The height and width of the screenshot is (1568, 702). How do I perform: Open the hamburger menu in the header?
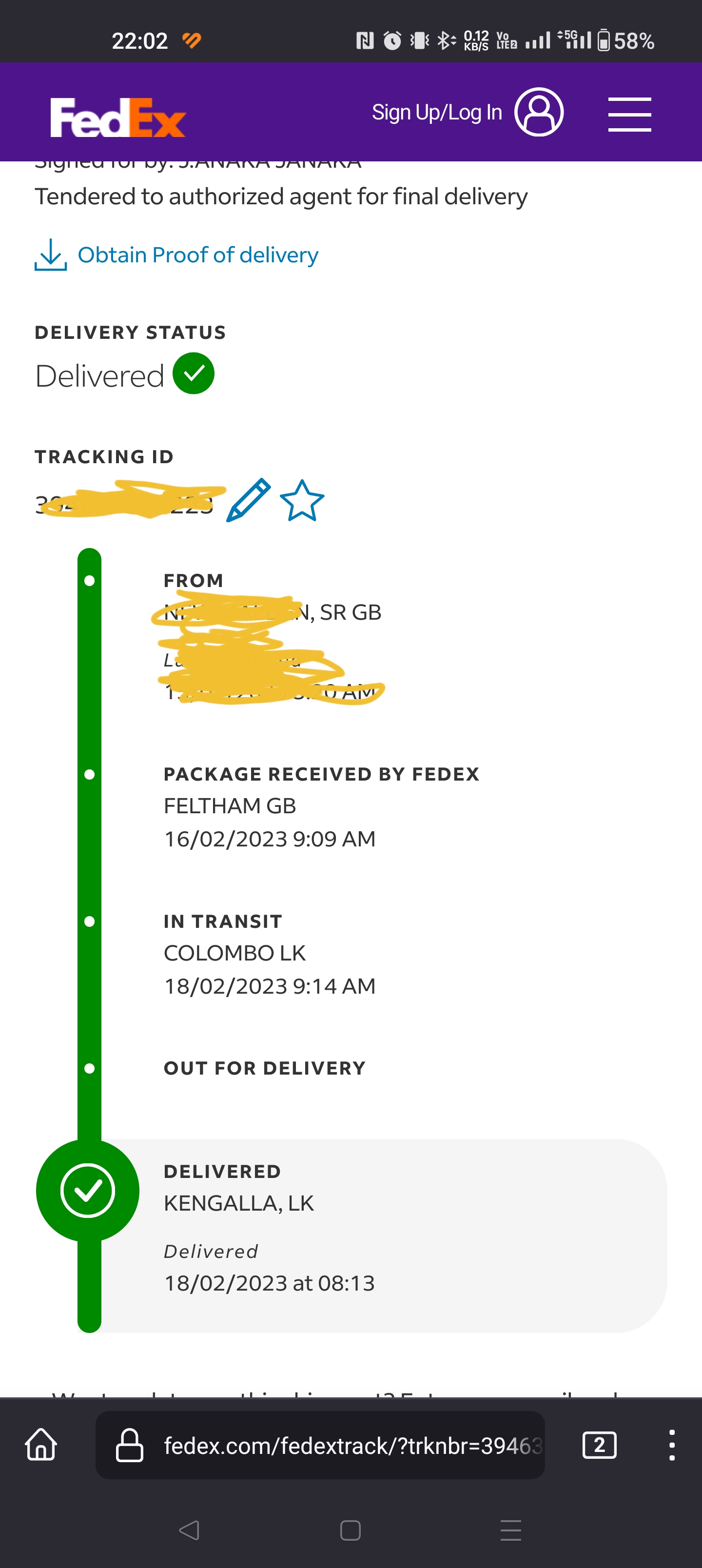629,114
